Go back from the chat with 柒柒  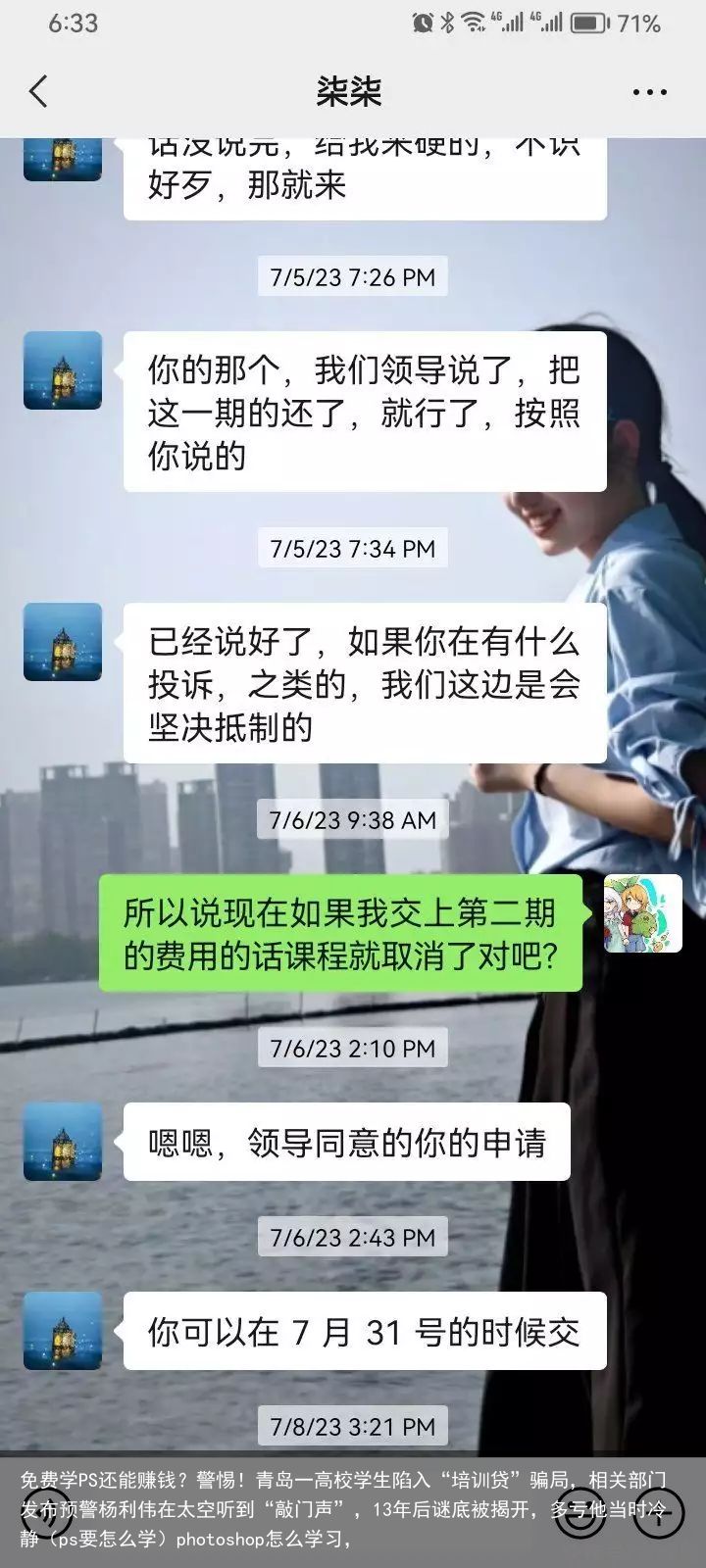point(38,92)
